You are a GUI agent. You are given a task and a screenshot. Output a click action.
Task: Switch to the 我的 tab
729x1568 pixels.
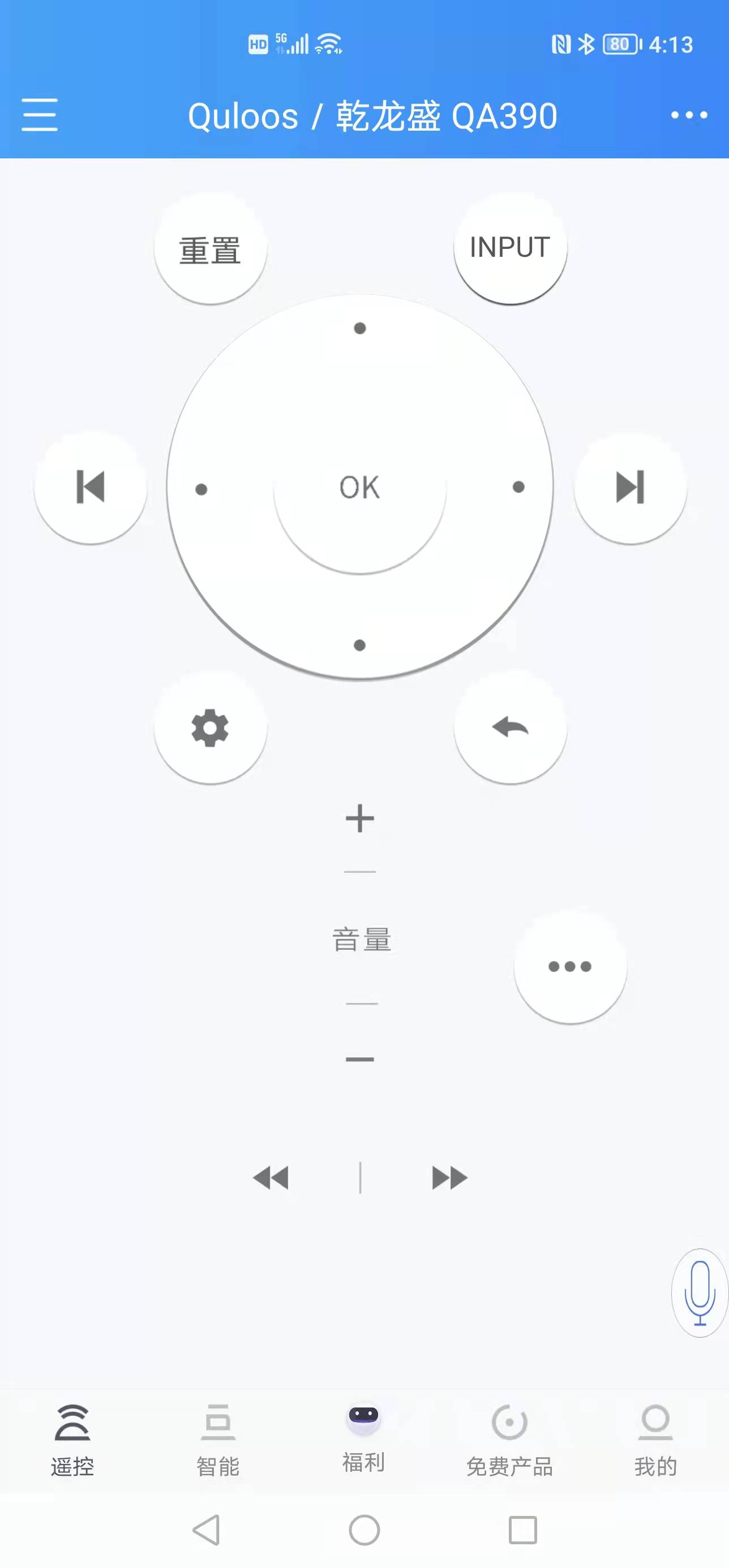[655, 1440]
